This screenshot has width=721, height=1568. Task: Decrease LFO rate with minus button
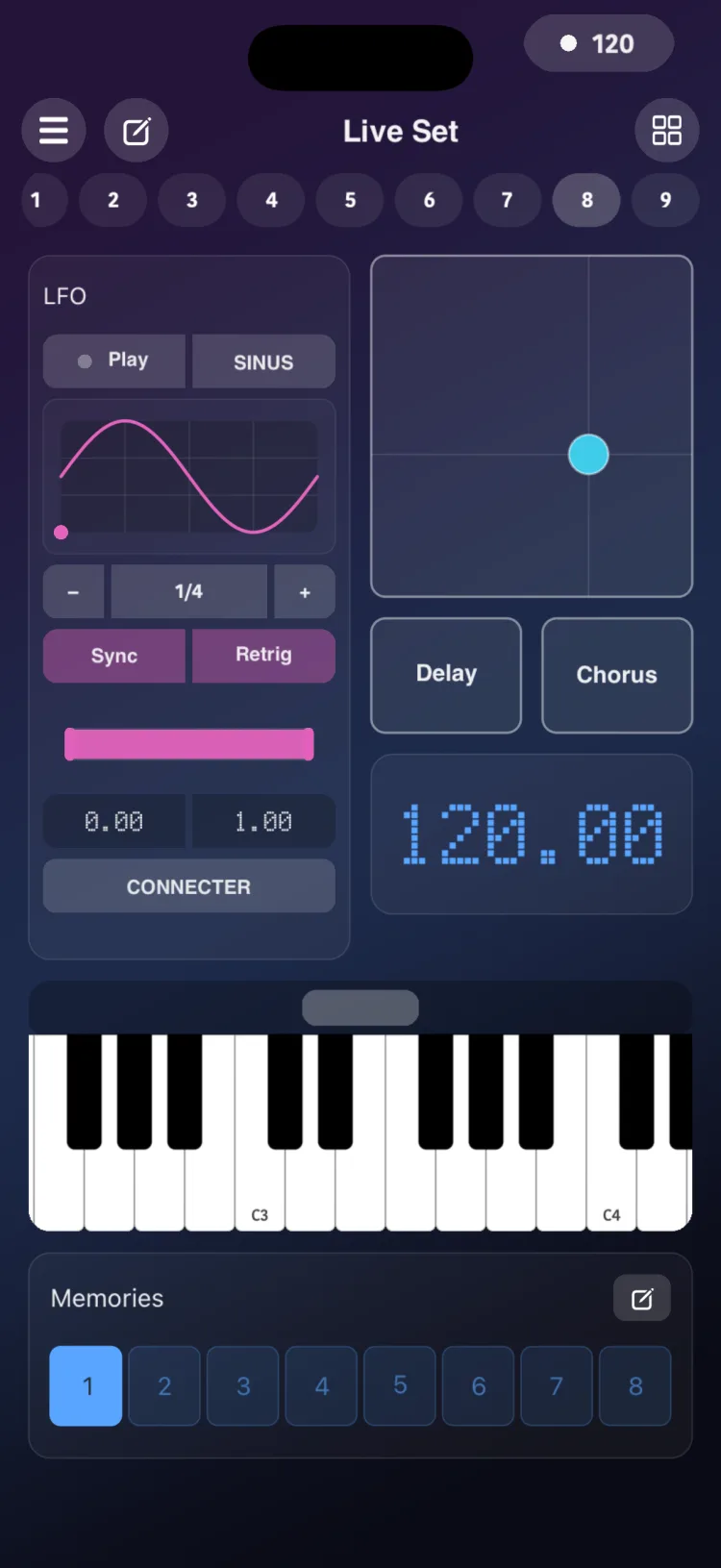pyautogui.click(x=73, y=591)
